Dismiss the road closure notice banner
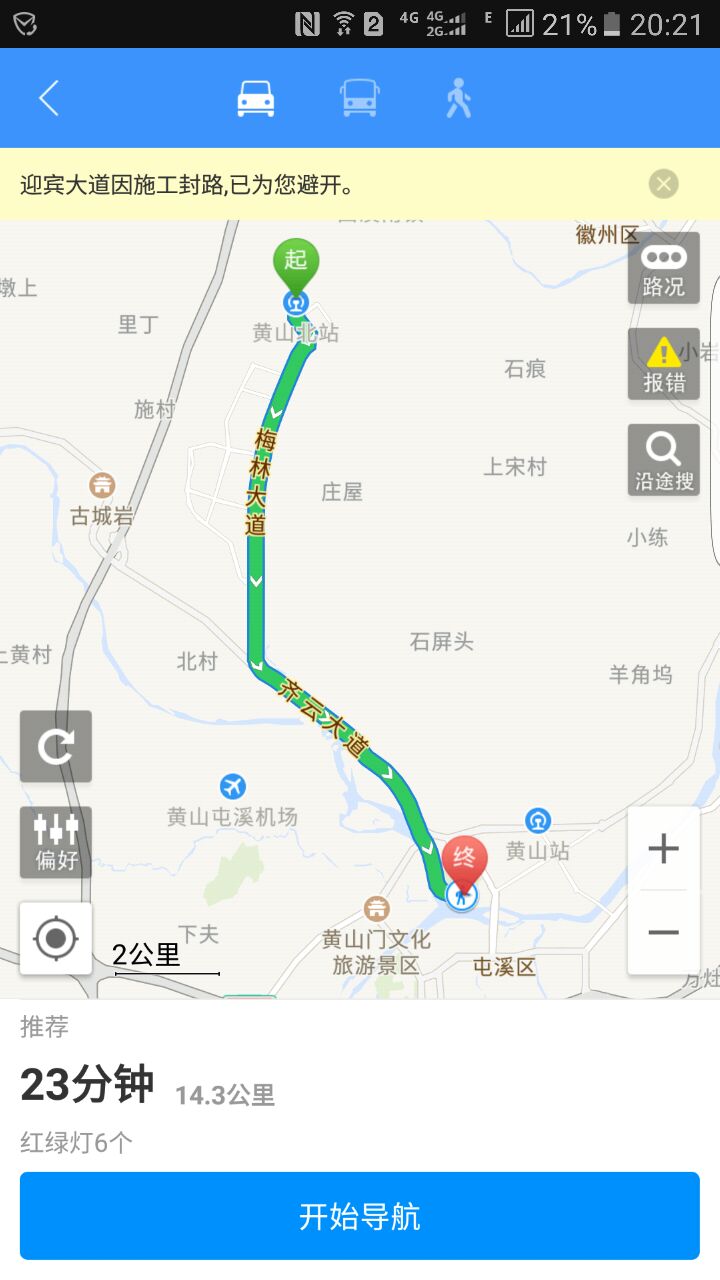 663,184
